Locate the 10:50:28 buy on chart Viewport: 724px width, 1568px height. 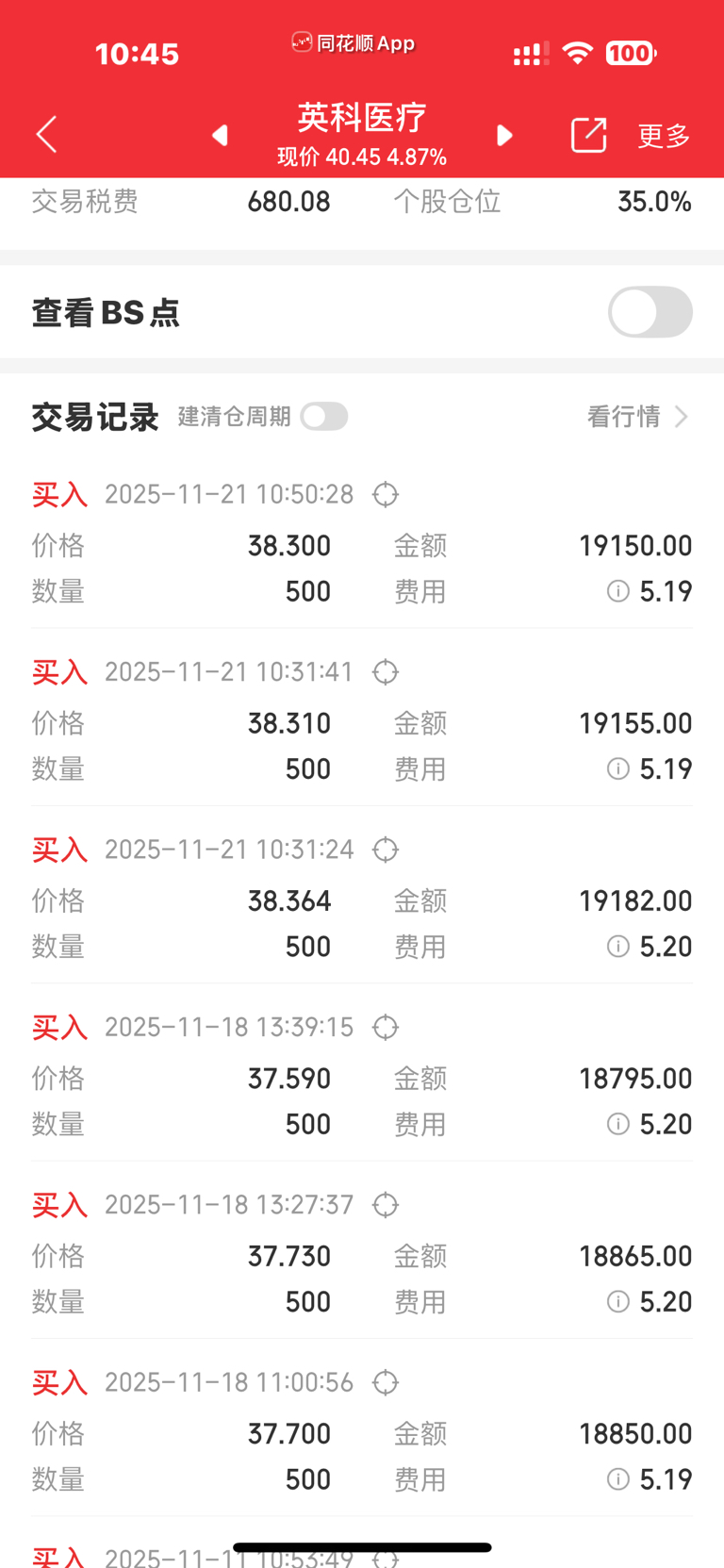[x=386, y=494]
